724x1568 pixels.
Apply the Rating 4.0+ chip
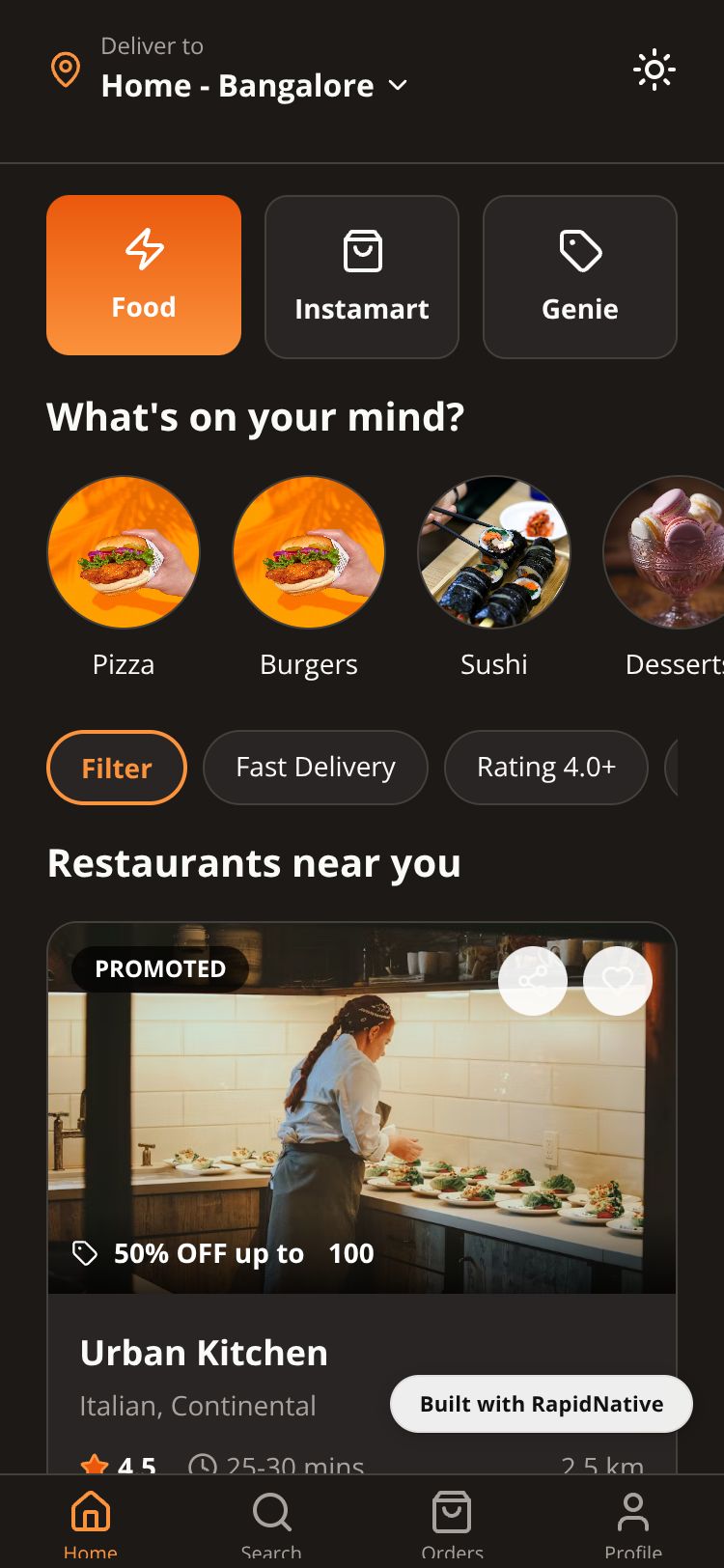(545, 768)
